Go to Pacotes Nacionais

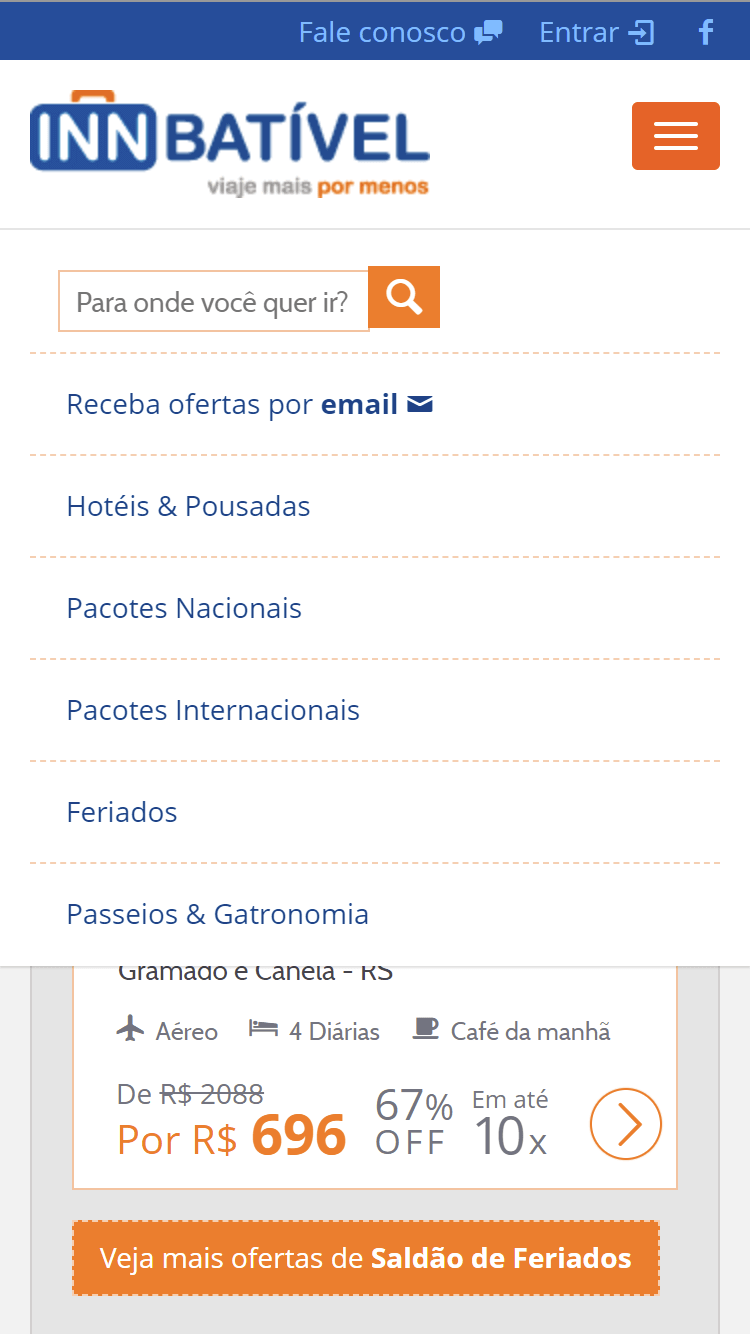pos(184,609)
